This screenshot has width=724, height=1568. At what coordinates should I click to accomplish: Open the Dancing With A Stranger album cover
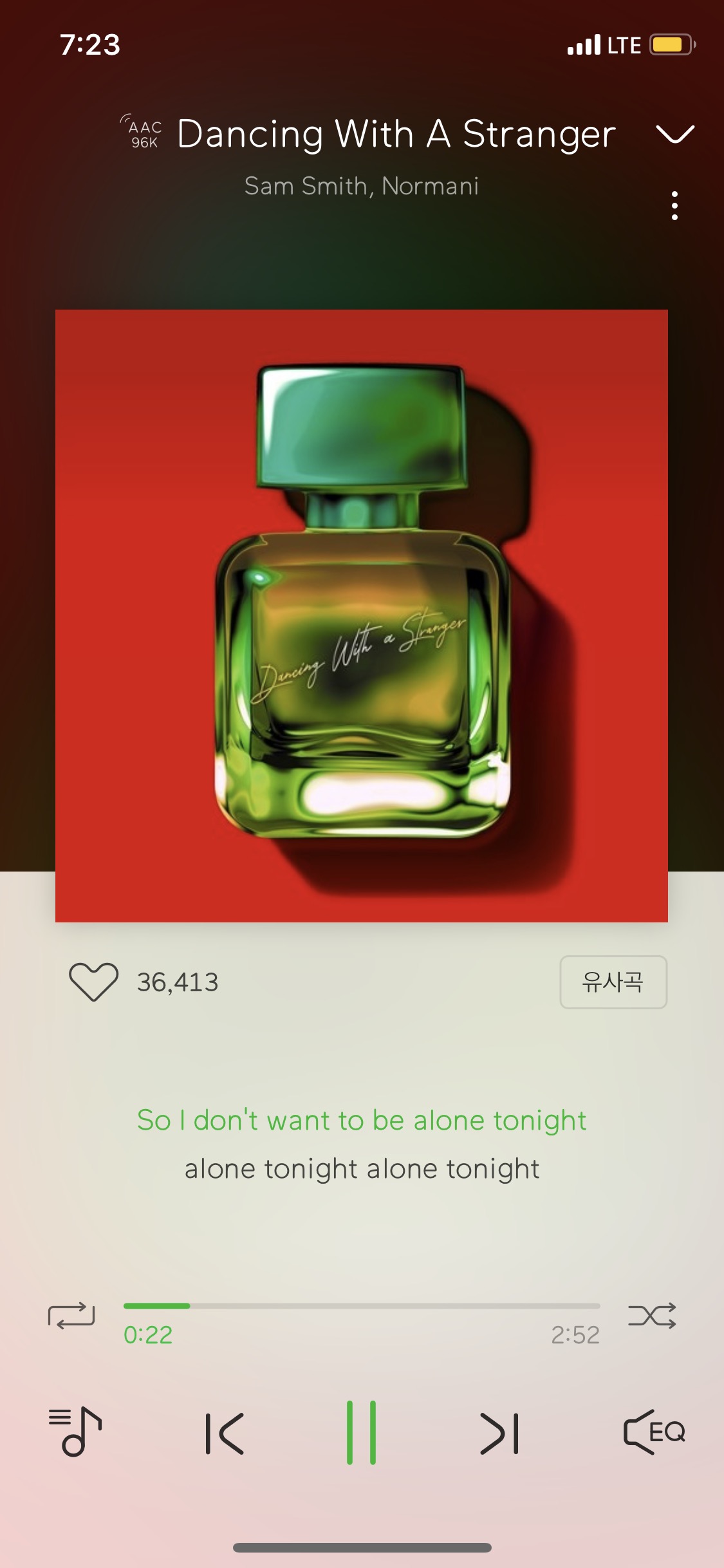[x=362, y=616]
